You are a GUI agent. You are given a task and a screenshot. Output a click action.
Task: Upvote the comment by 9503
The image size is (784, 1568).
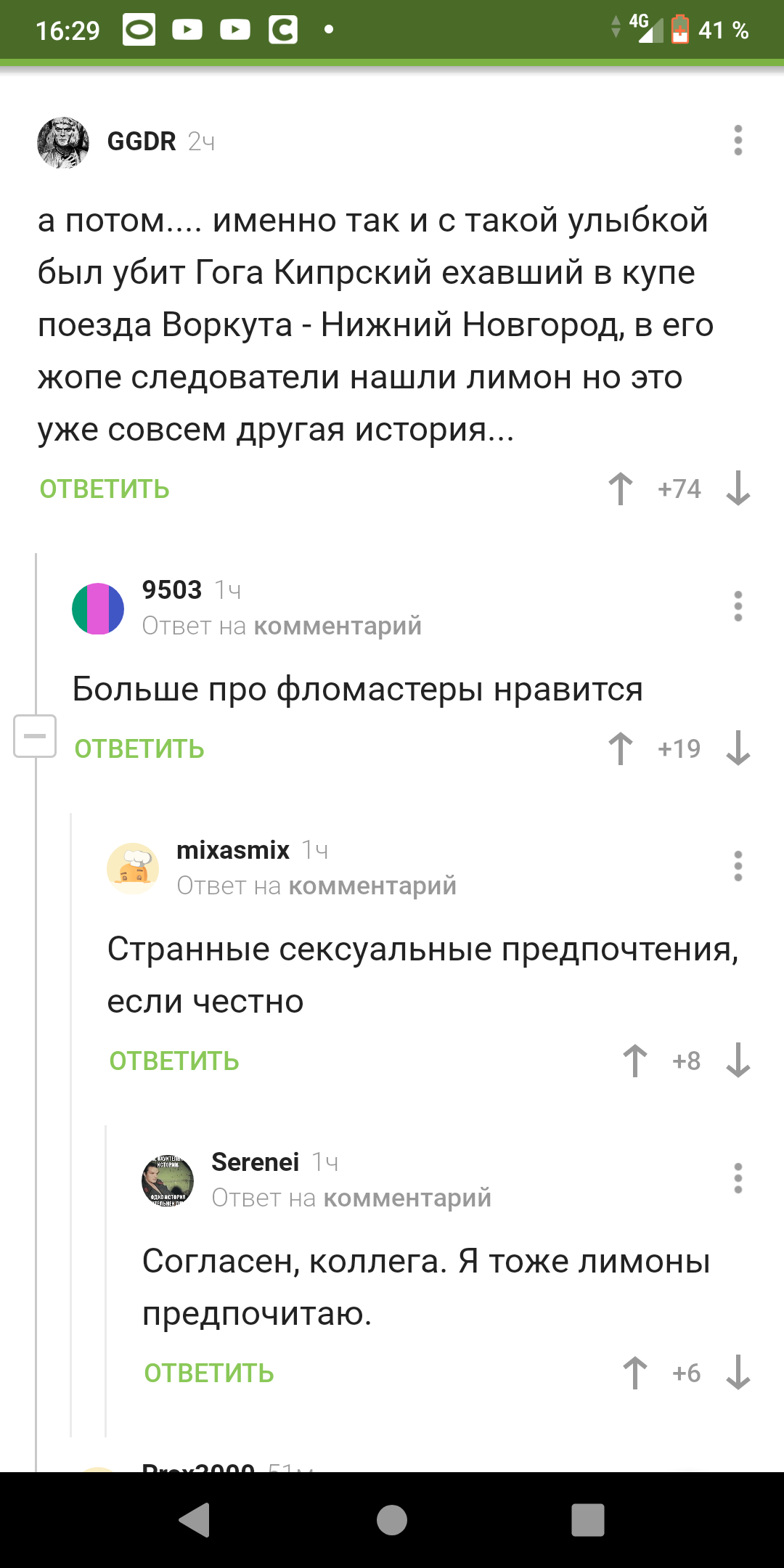click(x=621, y=748)
